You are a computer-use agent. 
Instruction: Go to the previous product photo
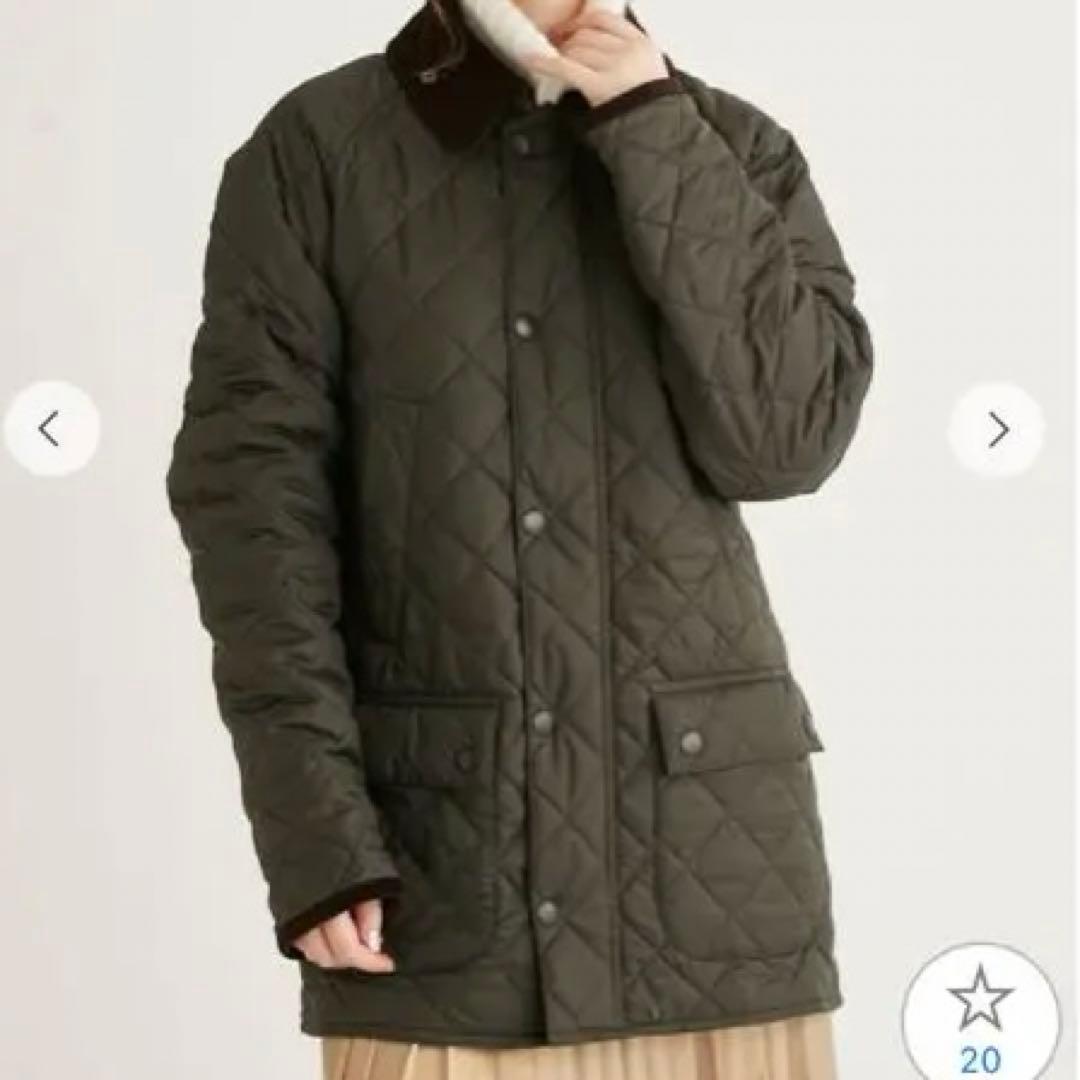50,429
